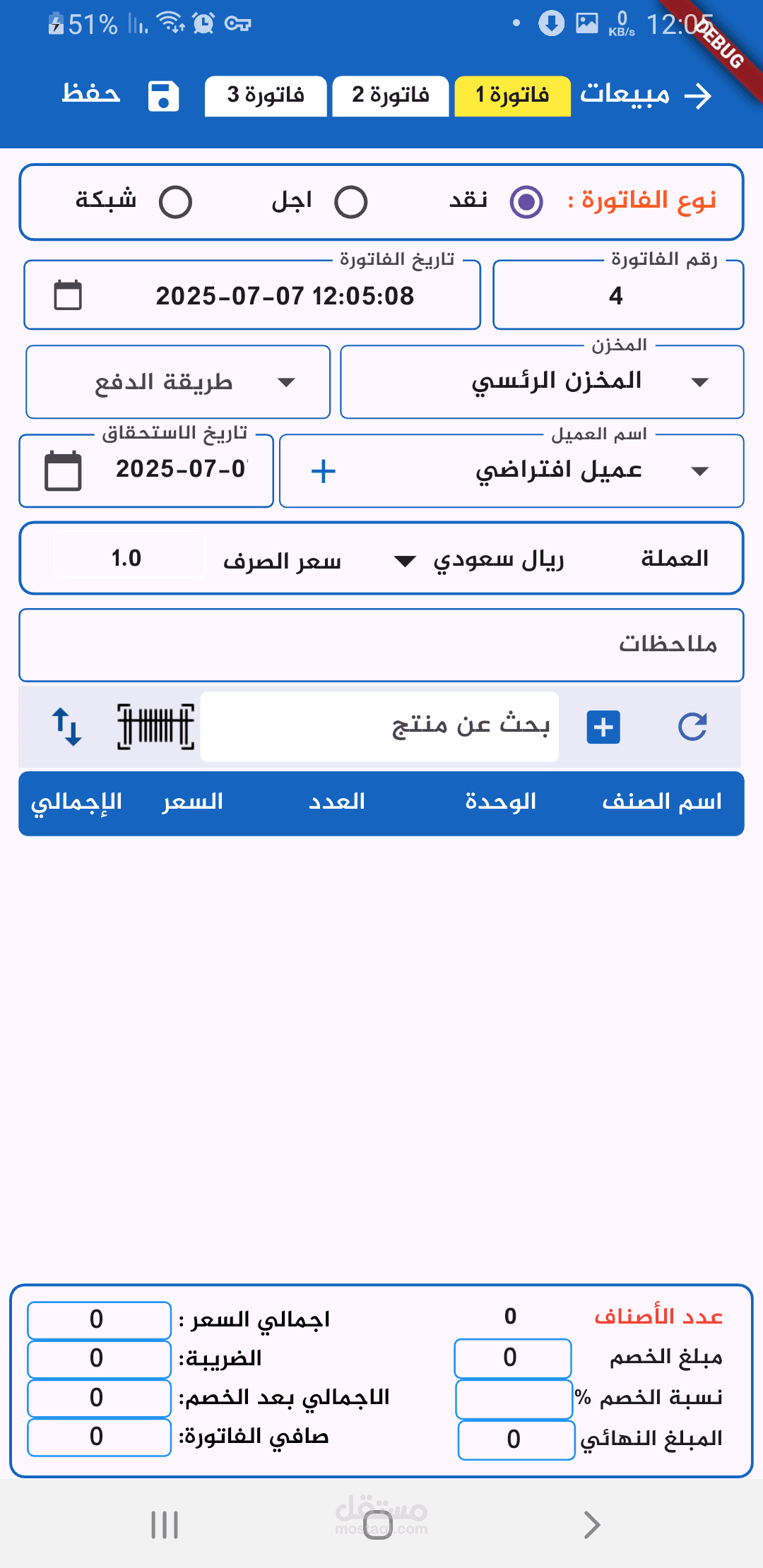Viewport: 763px width, 1568px height.
Task: Switch to the فاتورة 2 tab
Action: click(391, 96)
